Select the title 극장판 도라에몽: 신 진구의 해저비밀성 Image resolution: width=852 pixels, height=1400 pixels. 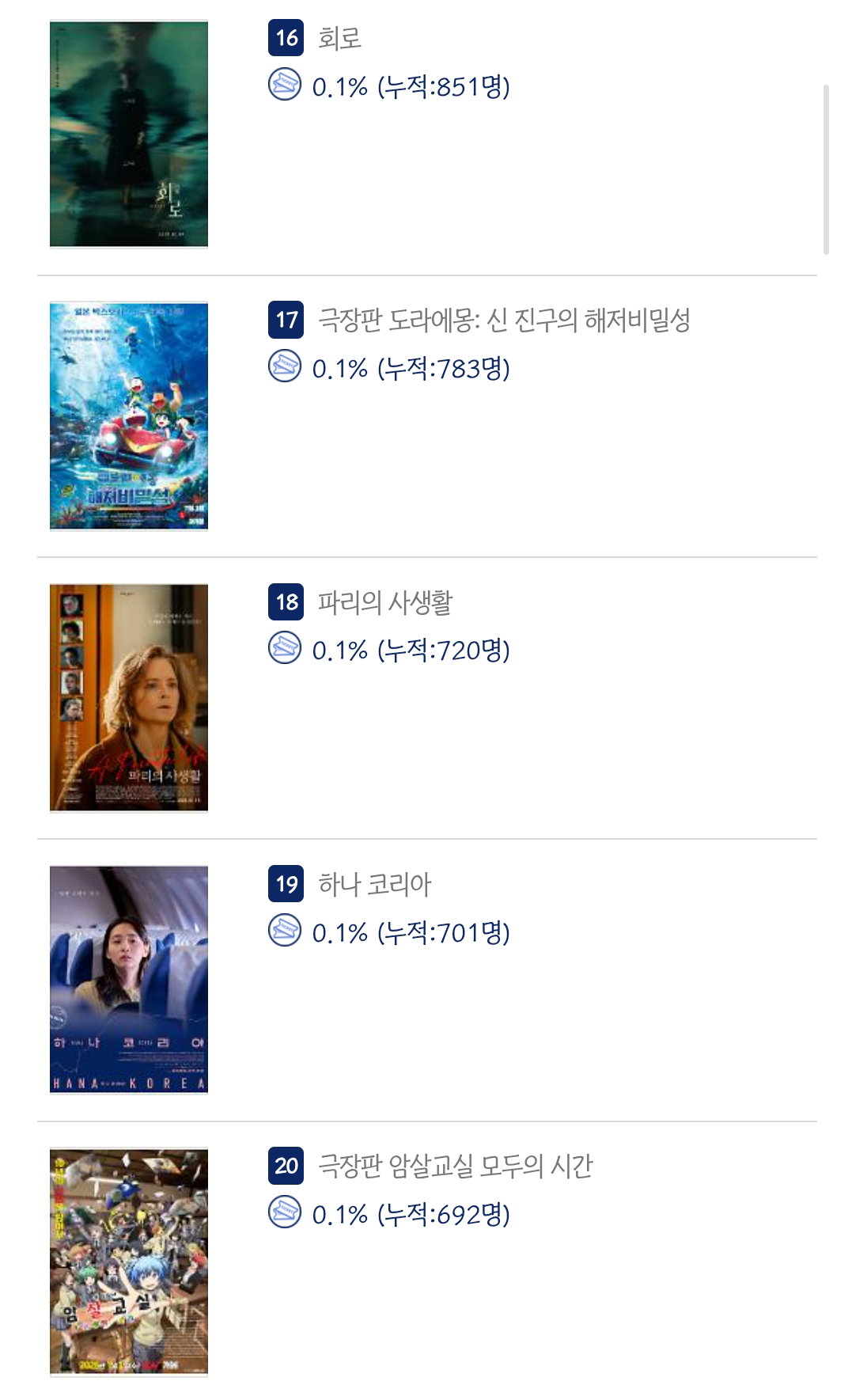pos(504,321)
